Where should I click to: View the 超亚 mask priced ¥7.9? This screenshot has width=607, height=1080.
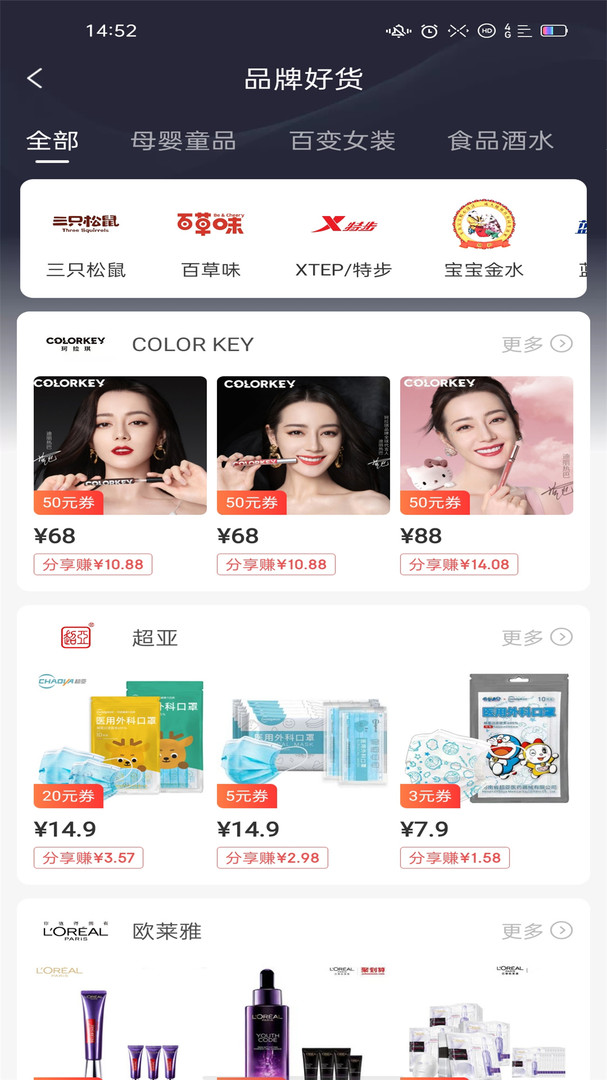tap(487, 740)
